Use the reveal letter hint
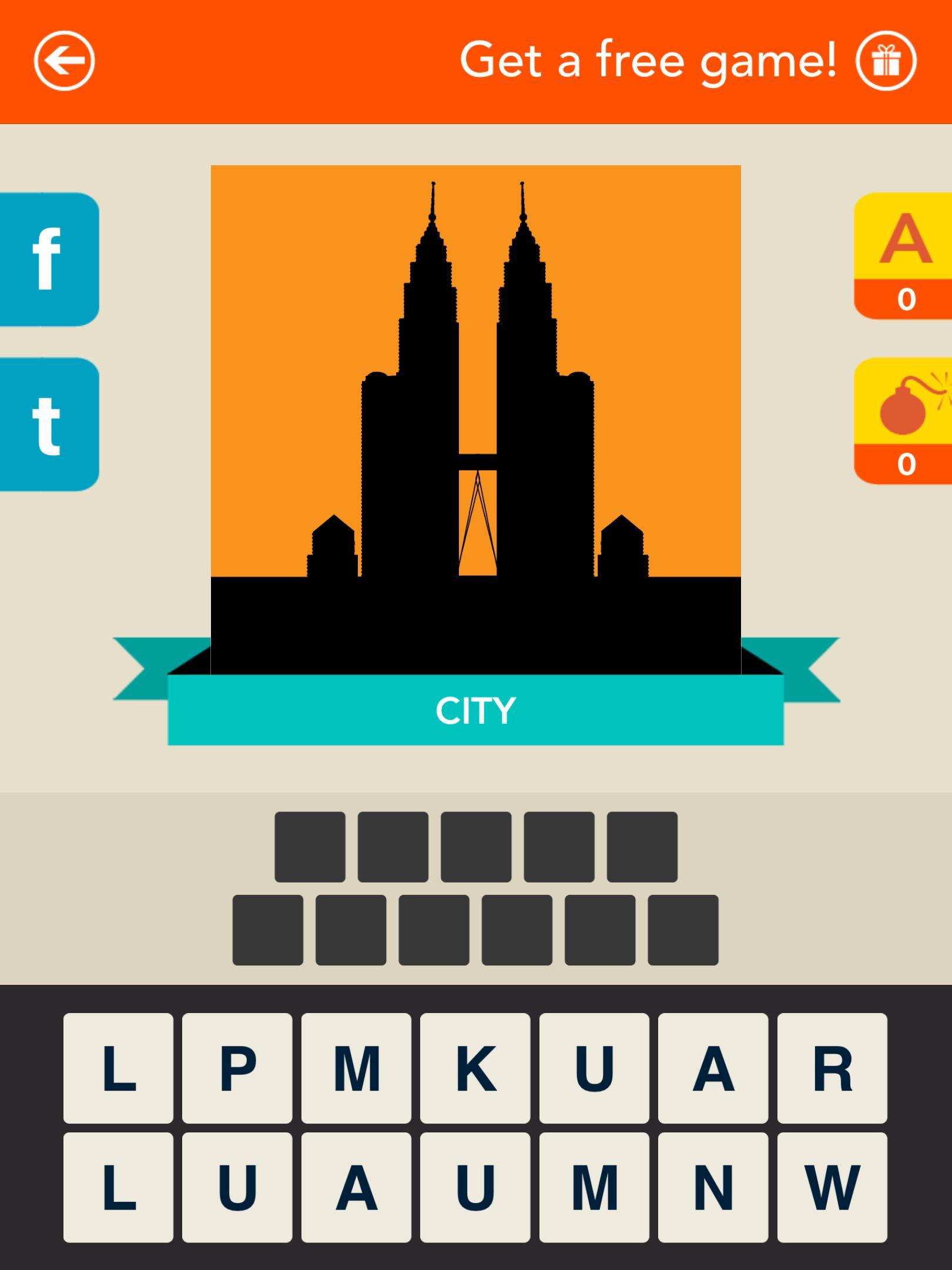This screenshot has height=1270, width=952. coord(904,256)
